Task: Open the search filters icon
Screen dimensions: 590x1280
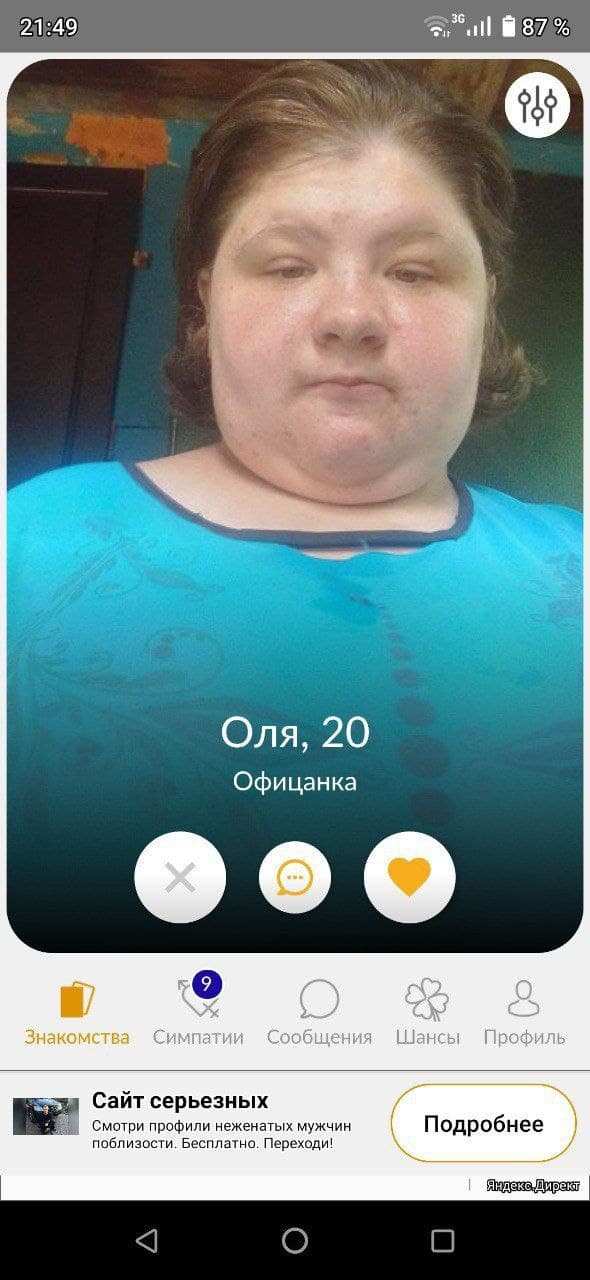Action: click(537, 104)
